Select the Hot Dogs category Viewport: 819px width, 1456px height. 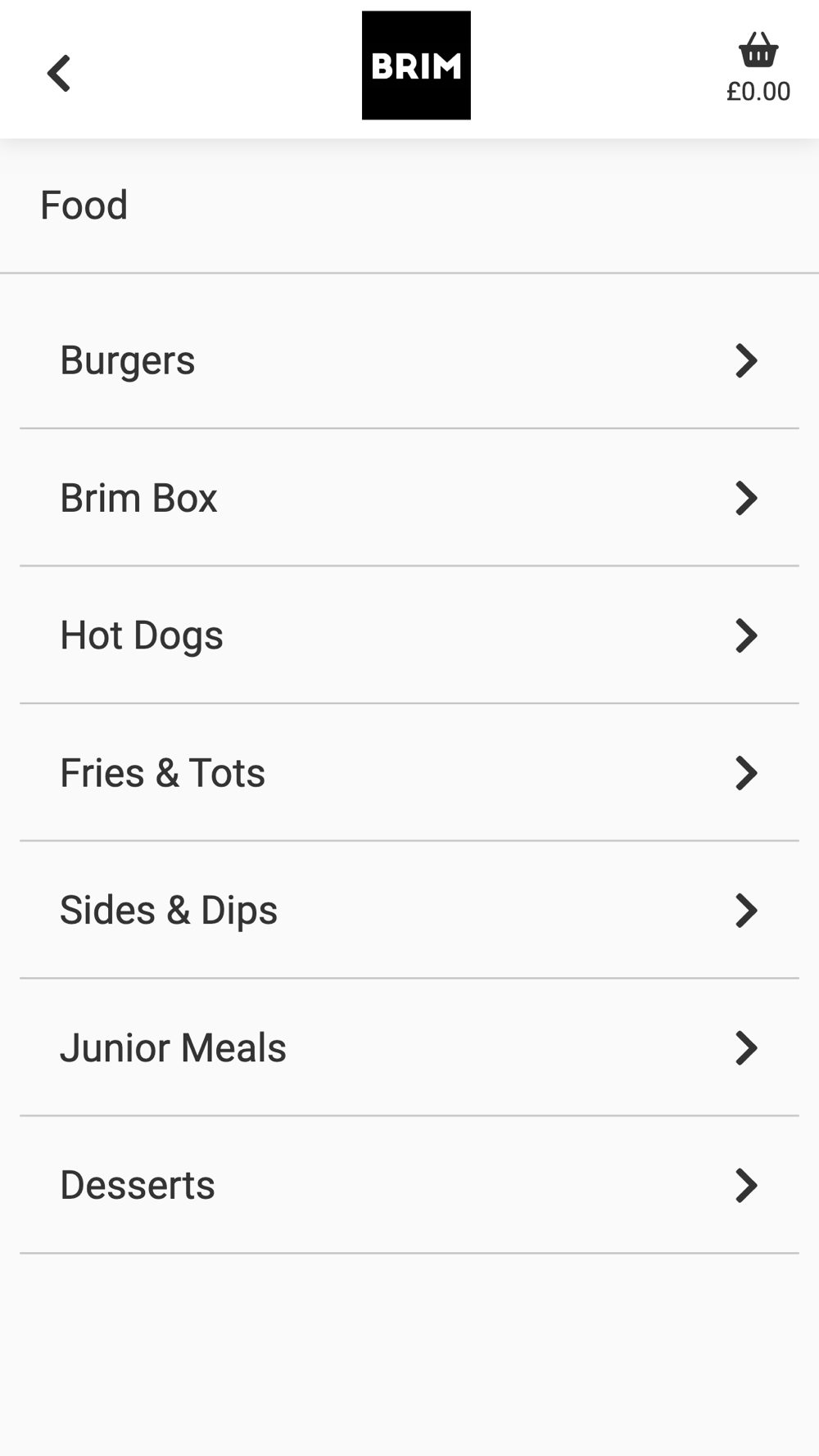409,635
